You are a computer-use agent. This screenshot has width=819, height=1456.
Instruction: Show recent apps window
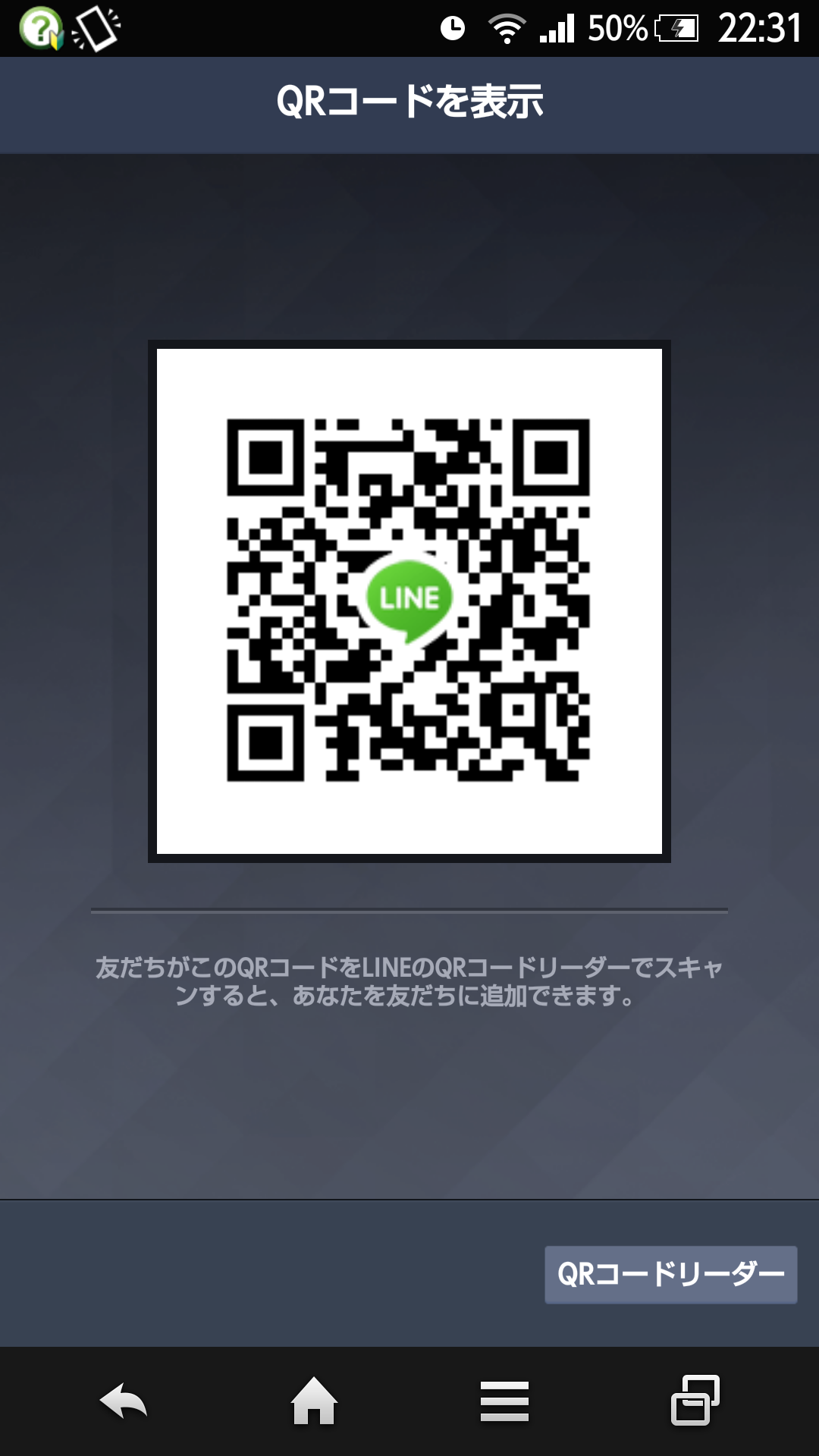[695, 1401]
